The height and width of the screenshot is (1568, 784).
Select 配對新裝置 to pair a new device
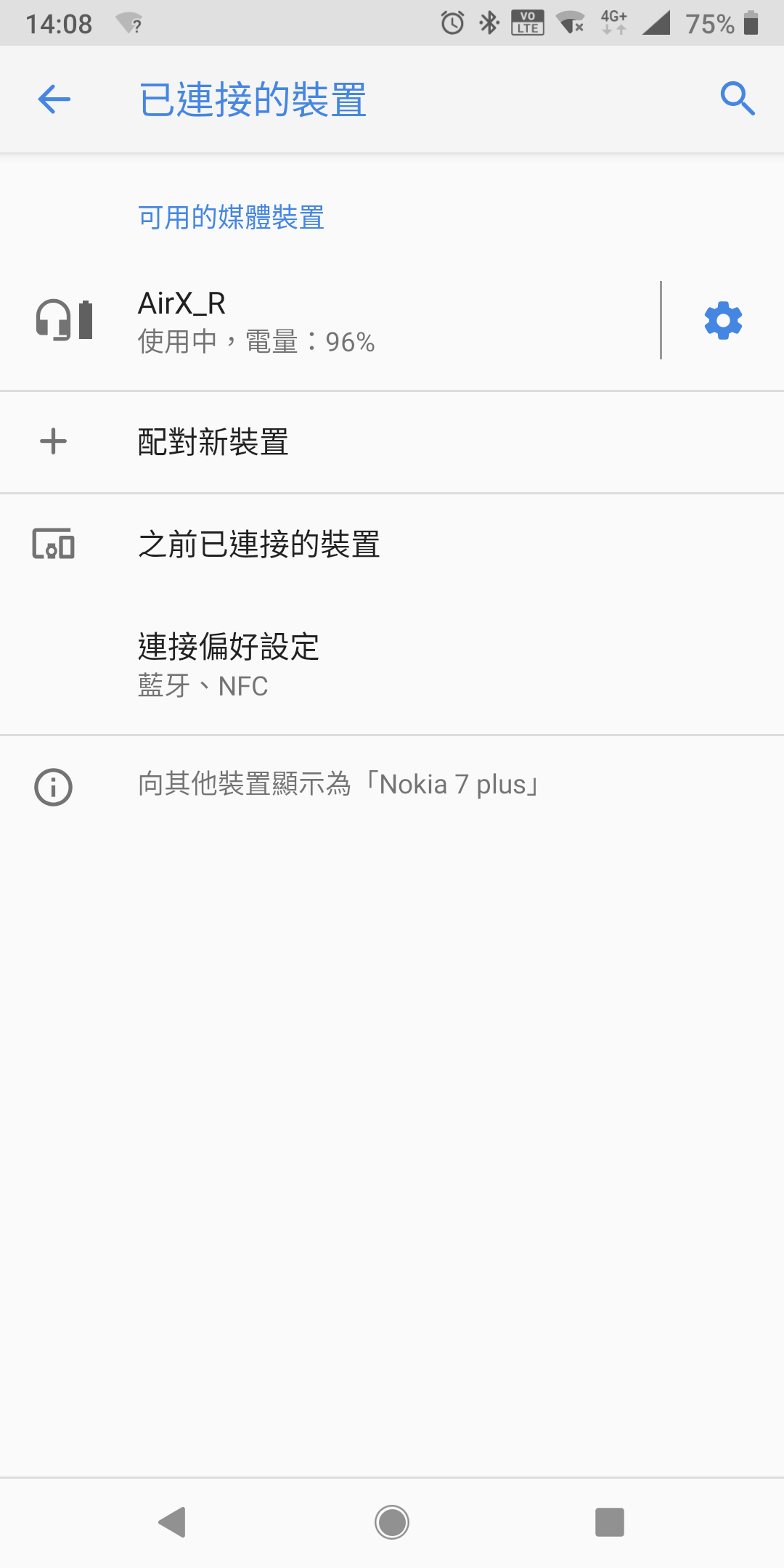[x=392, y=442]
